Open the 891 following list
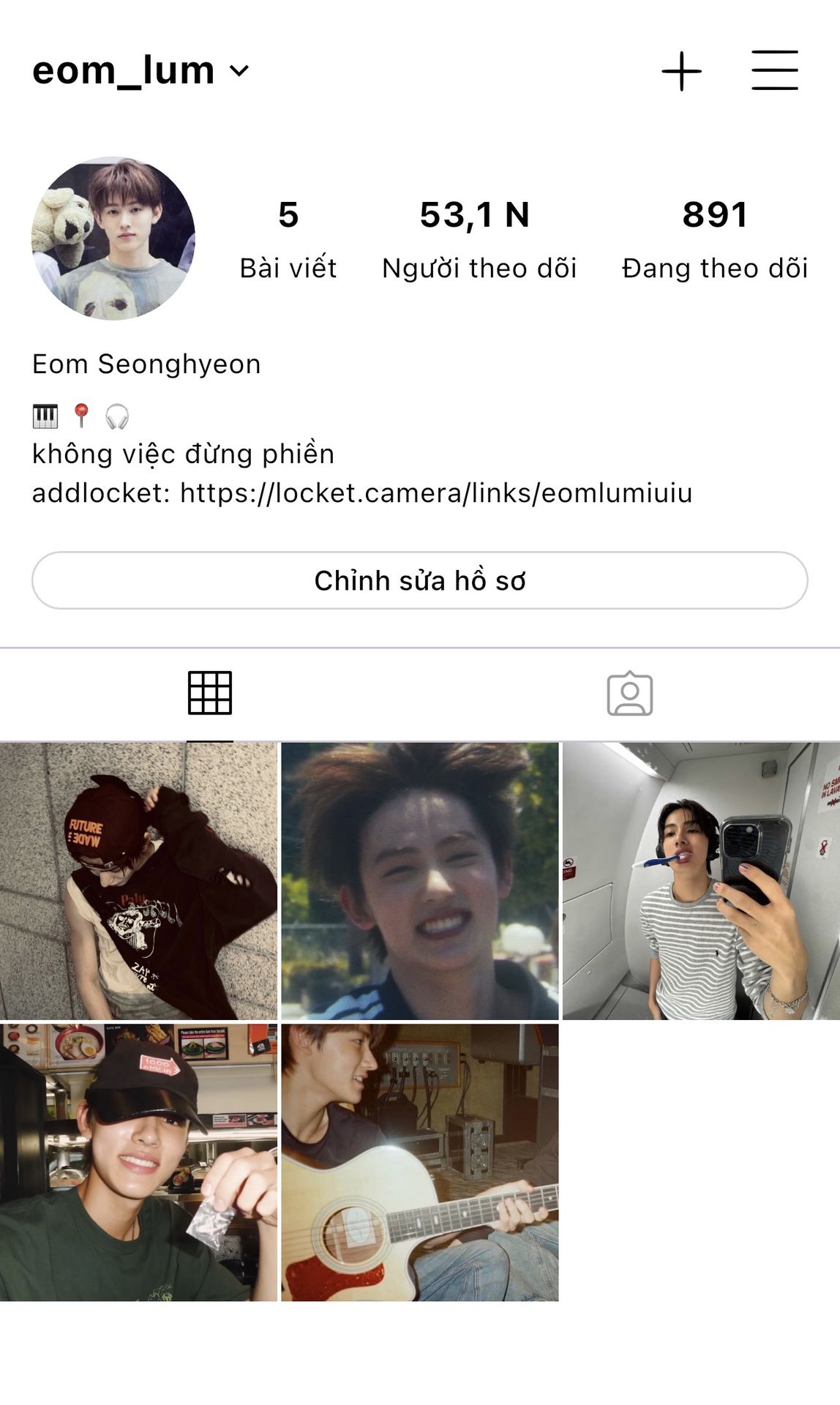 tap(714, 239)
